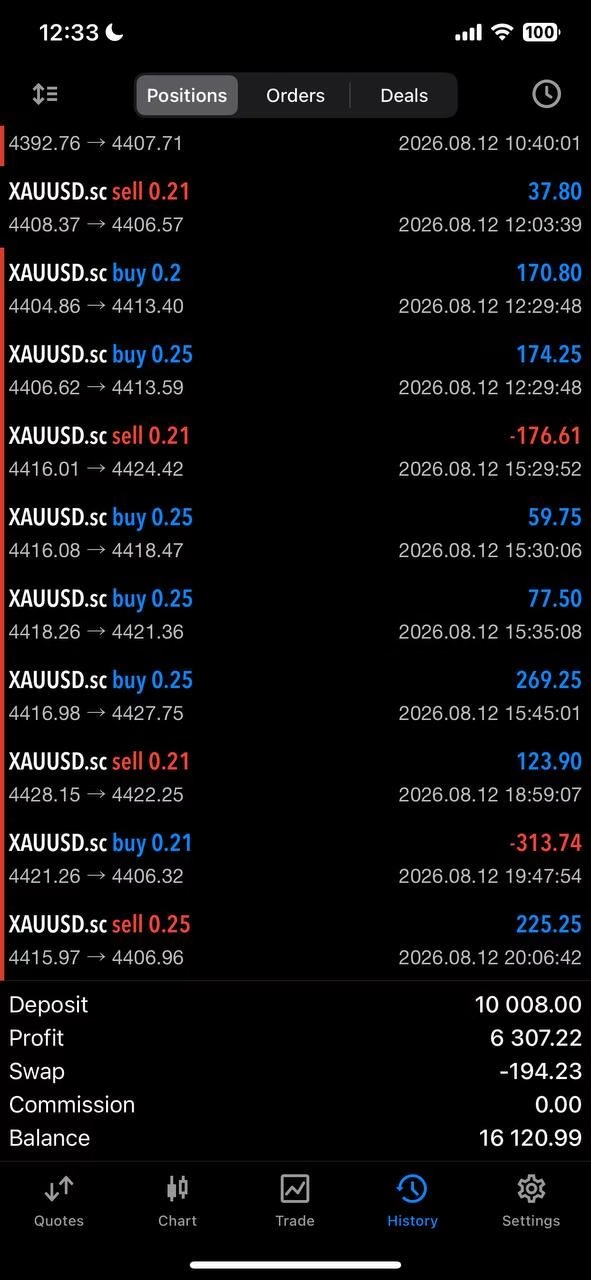Image resolution: width=591 pixels, height=1280 pixels.
Task: Switch to the Orders segment
Action: [295, 96]
